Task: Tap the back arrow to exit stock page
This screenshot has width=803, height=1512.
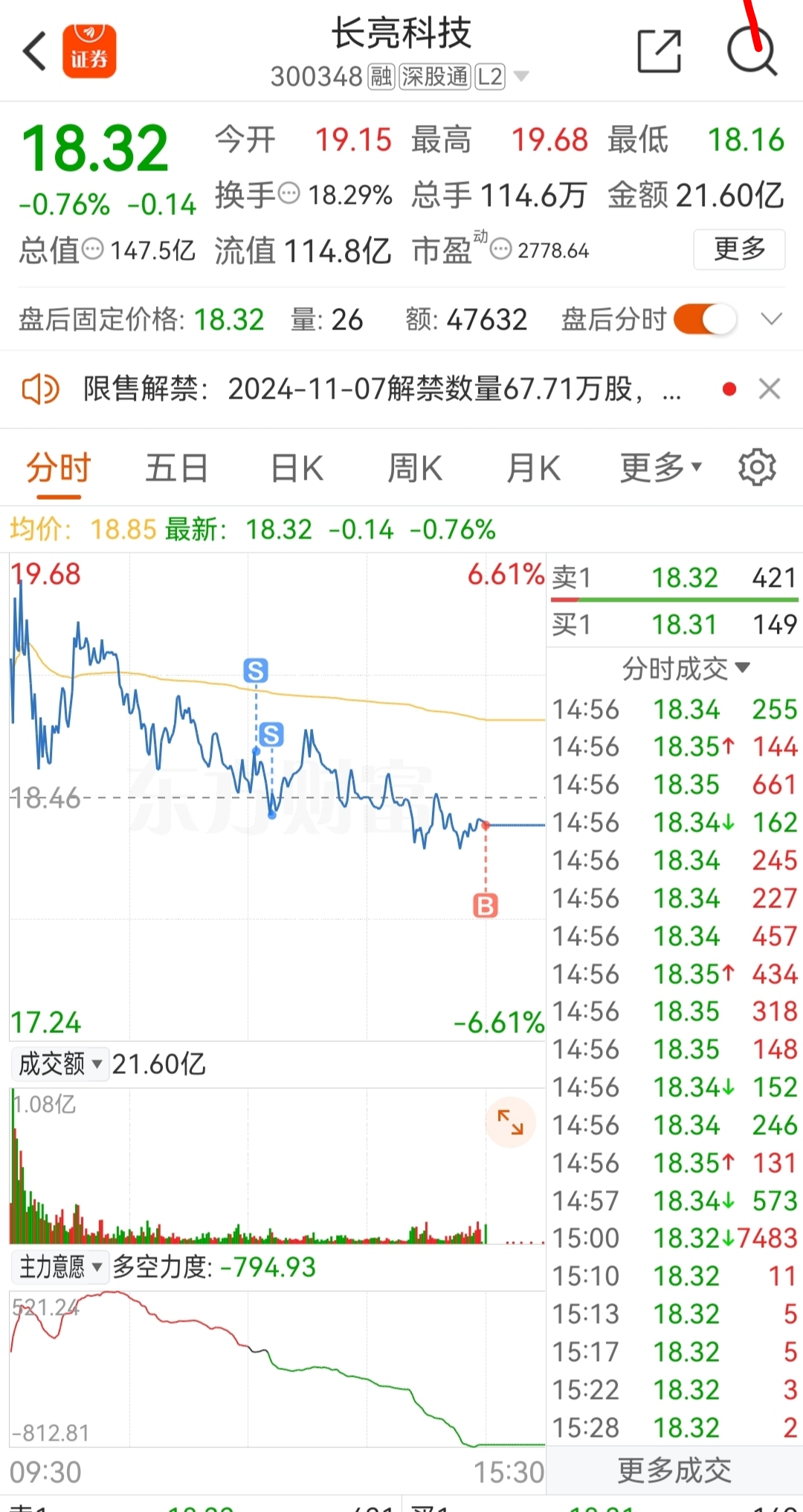Action: click(x=33, y=50)
